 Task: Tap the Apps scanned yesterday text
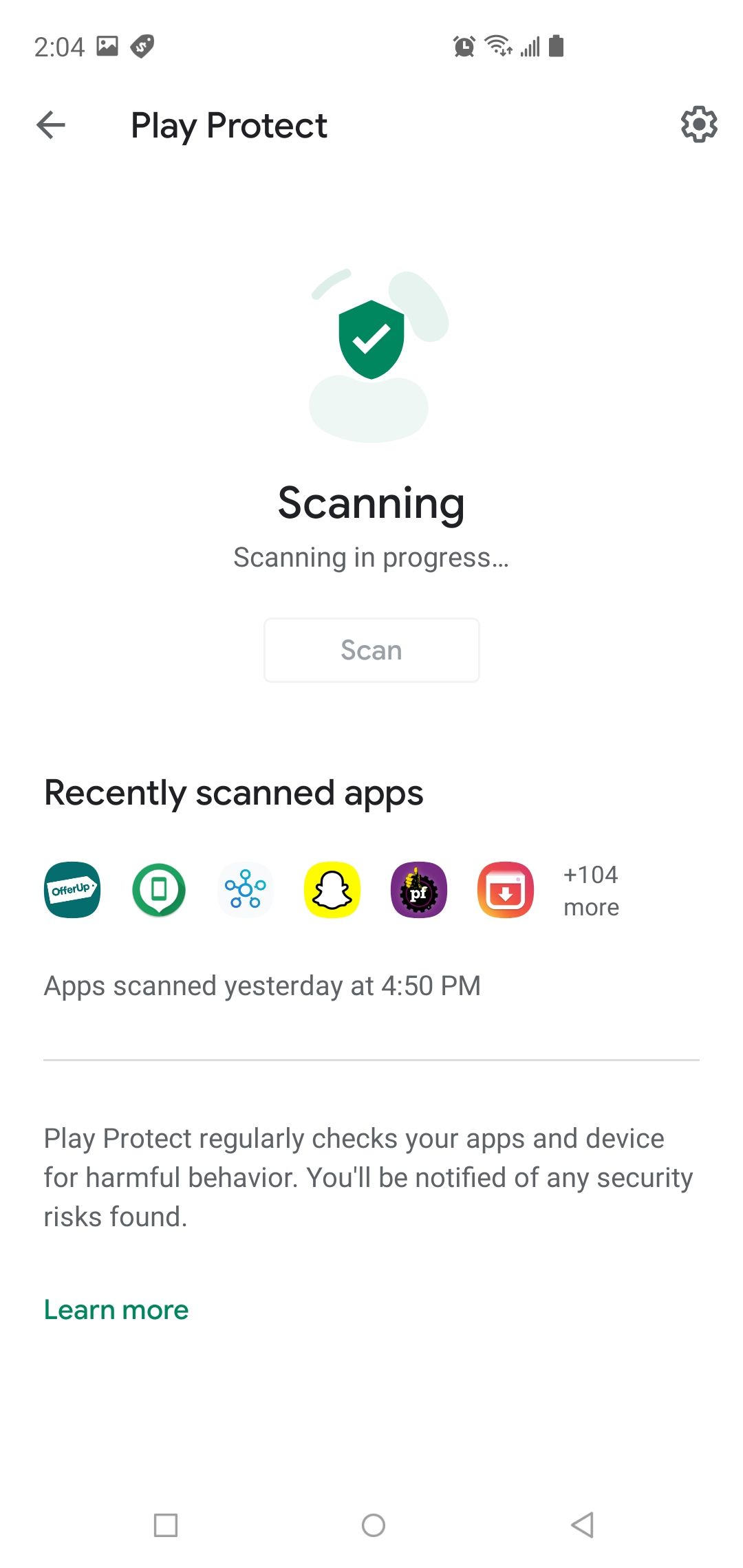point(263,985)
